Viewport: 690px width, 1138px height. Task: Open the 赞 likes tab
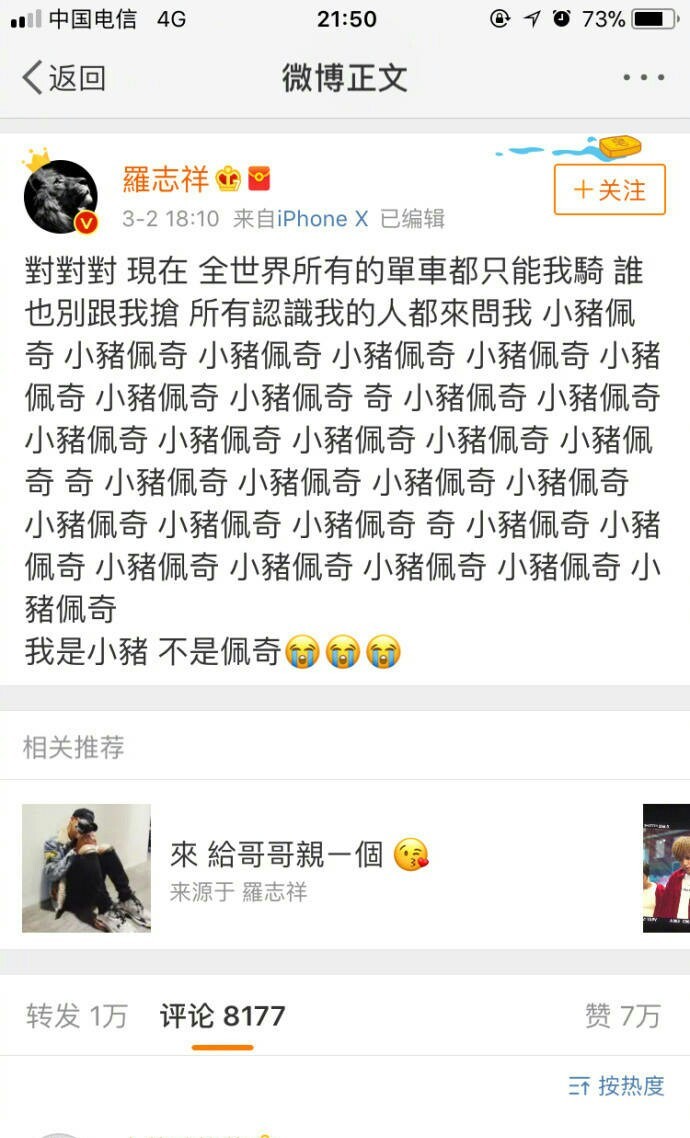[622, 1016]
